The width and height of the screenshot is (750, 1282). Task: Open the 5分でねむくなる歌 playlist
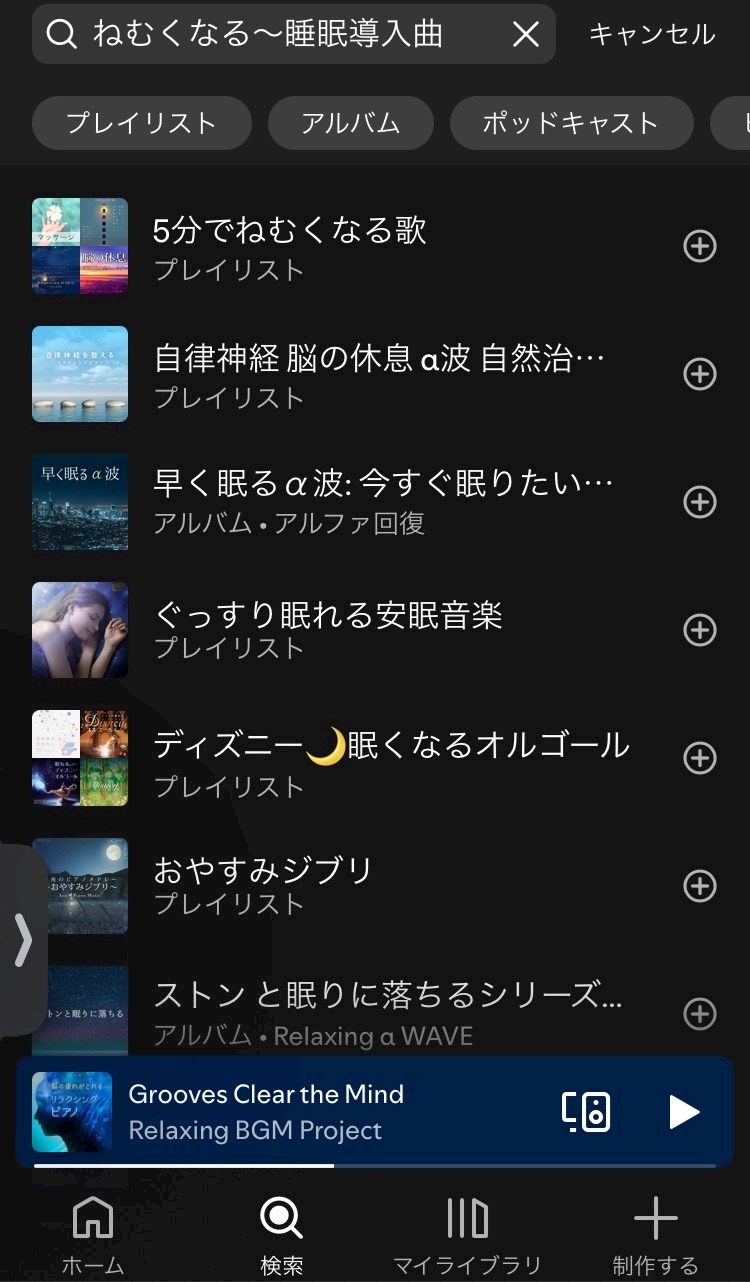(290, 246)
